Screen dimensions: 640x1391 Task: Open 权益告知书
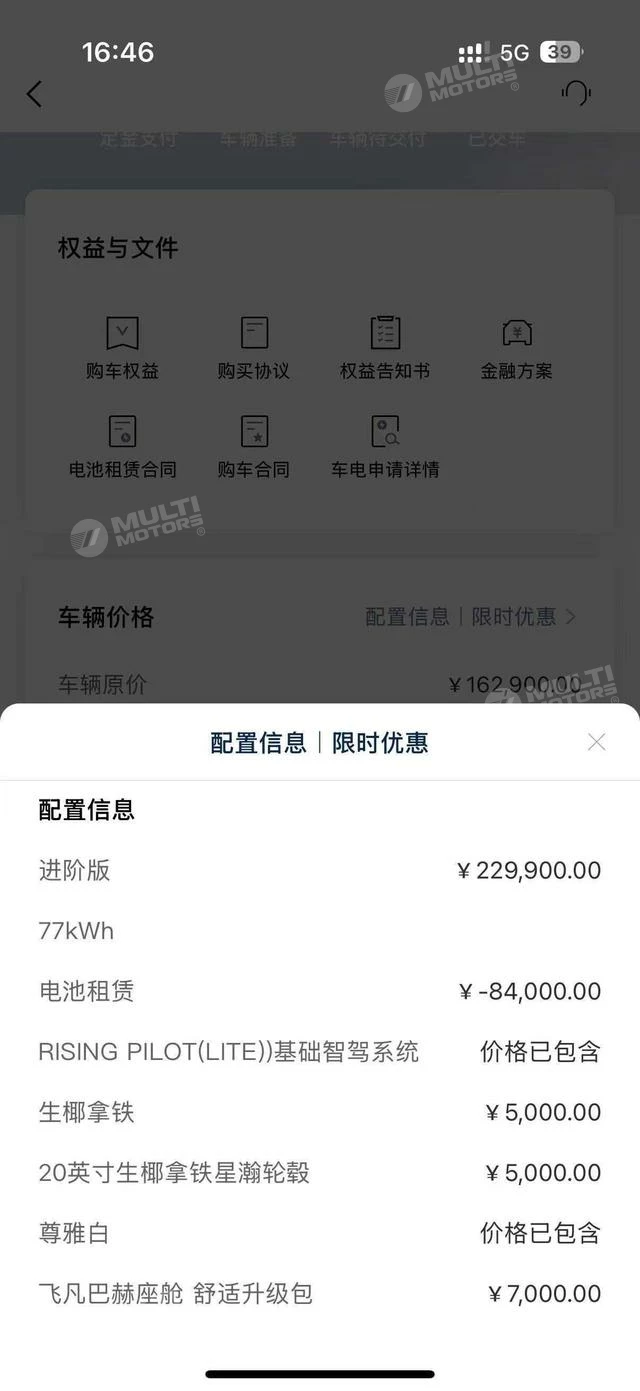[x=385, y=348]
